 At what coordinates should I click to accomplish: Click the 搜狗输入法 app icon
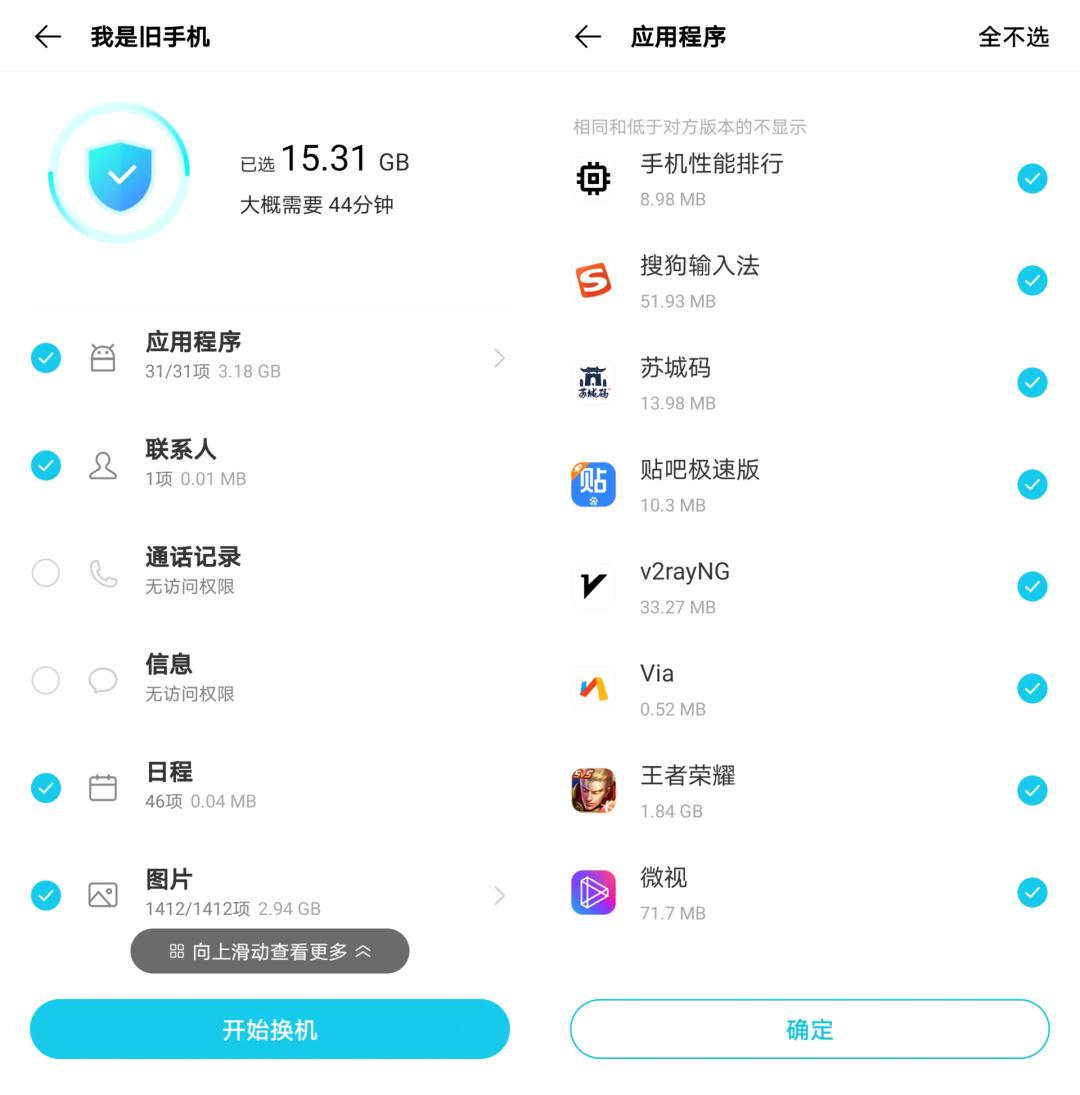pyautogui.click(x=592, y=280)
